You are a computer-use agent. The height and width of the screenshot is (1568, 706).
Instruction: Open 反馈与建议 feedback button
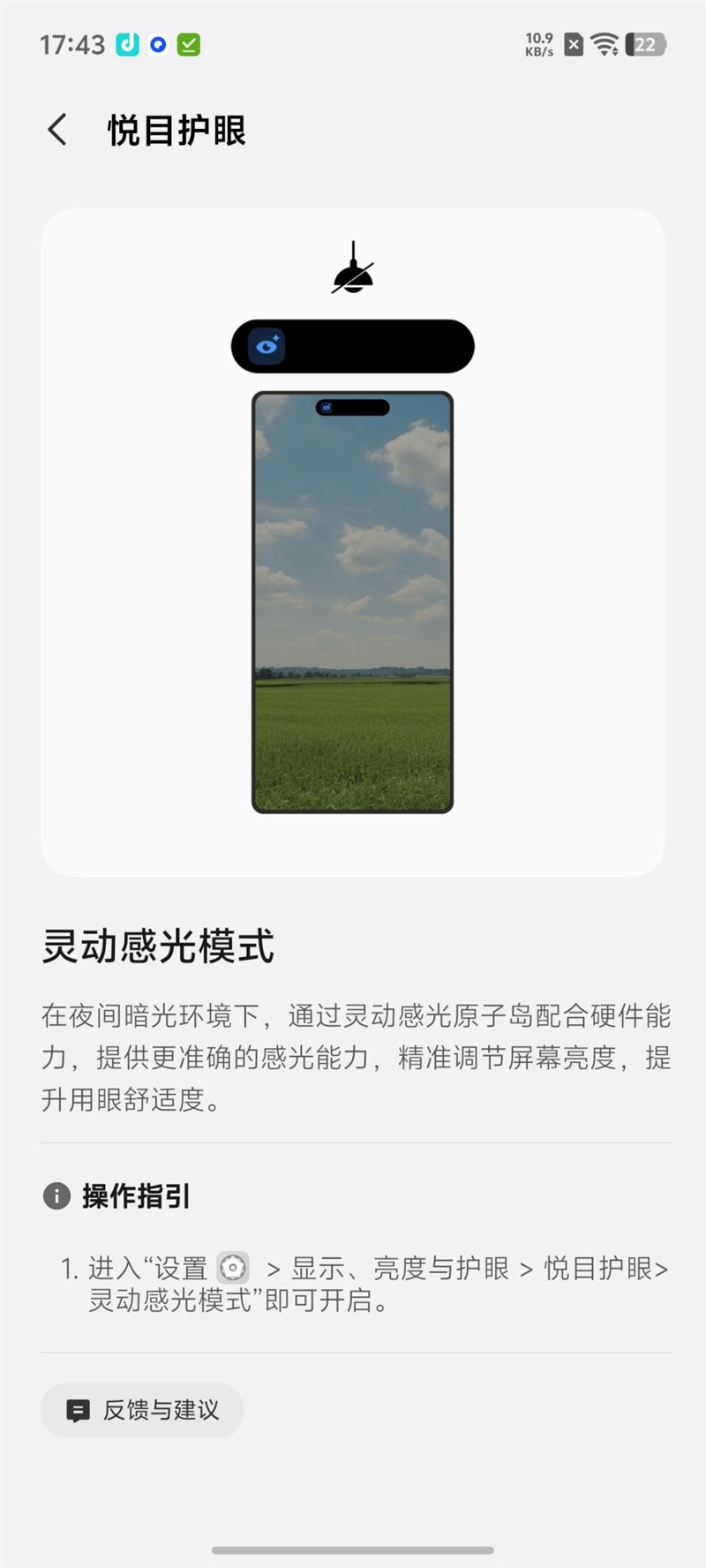[142, 1410]
